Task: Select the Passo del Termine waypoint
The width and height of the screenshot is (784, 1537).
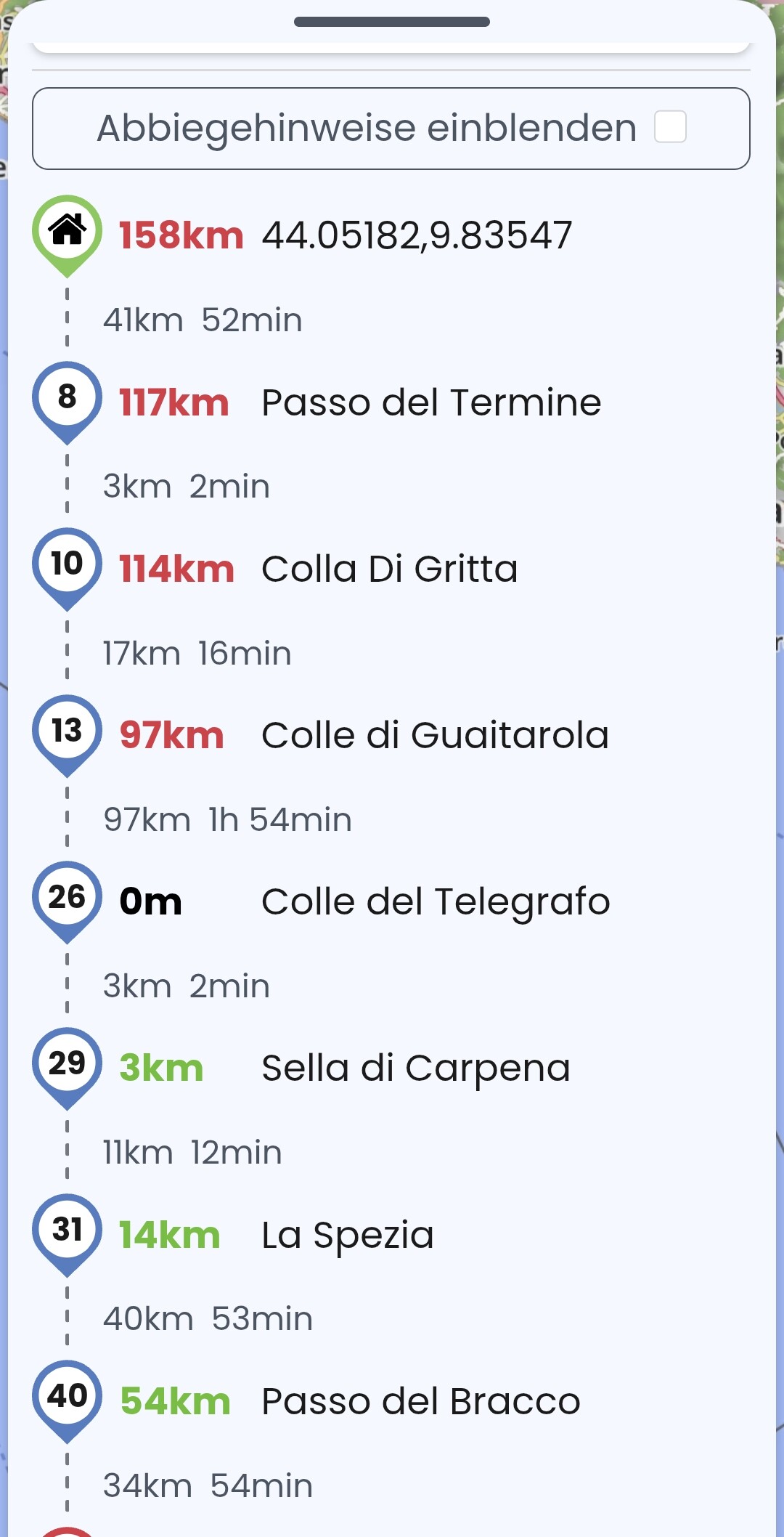Action: point(391,403)
